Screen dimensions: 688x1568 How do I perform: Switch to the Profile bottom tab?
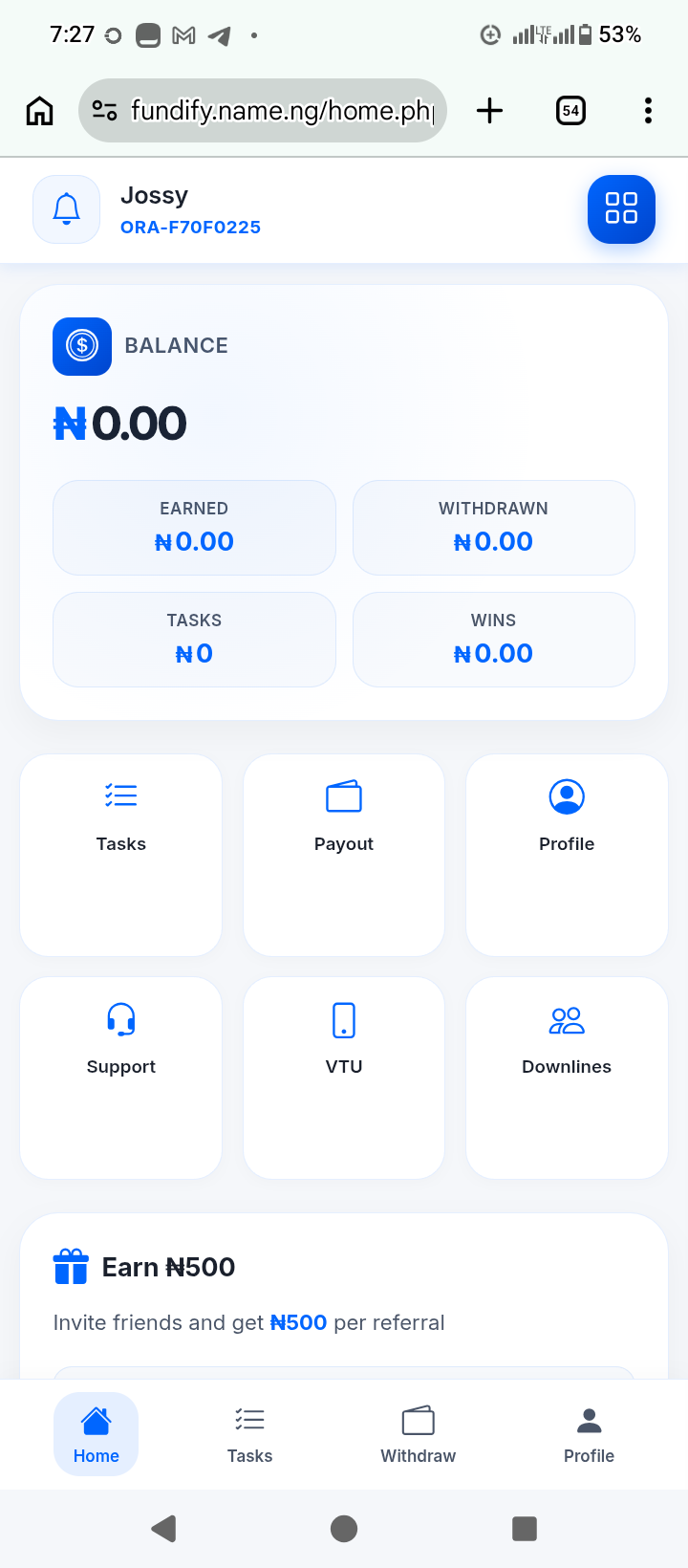[x=589, y=1434]
